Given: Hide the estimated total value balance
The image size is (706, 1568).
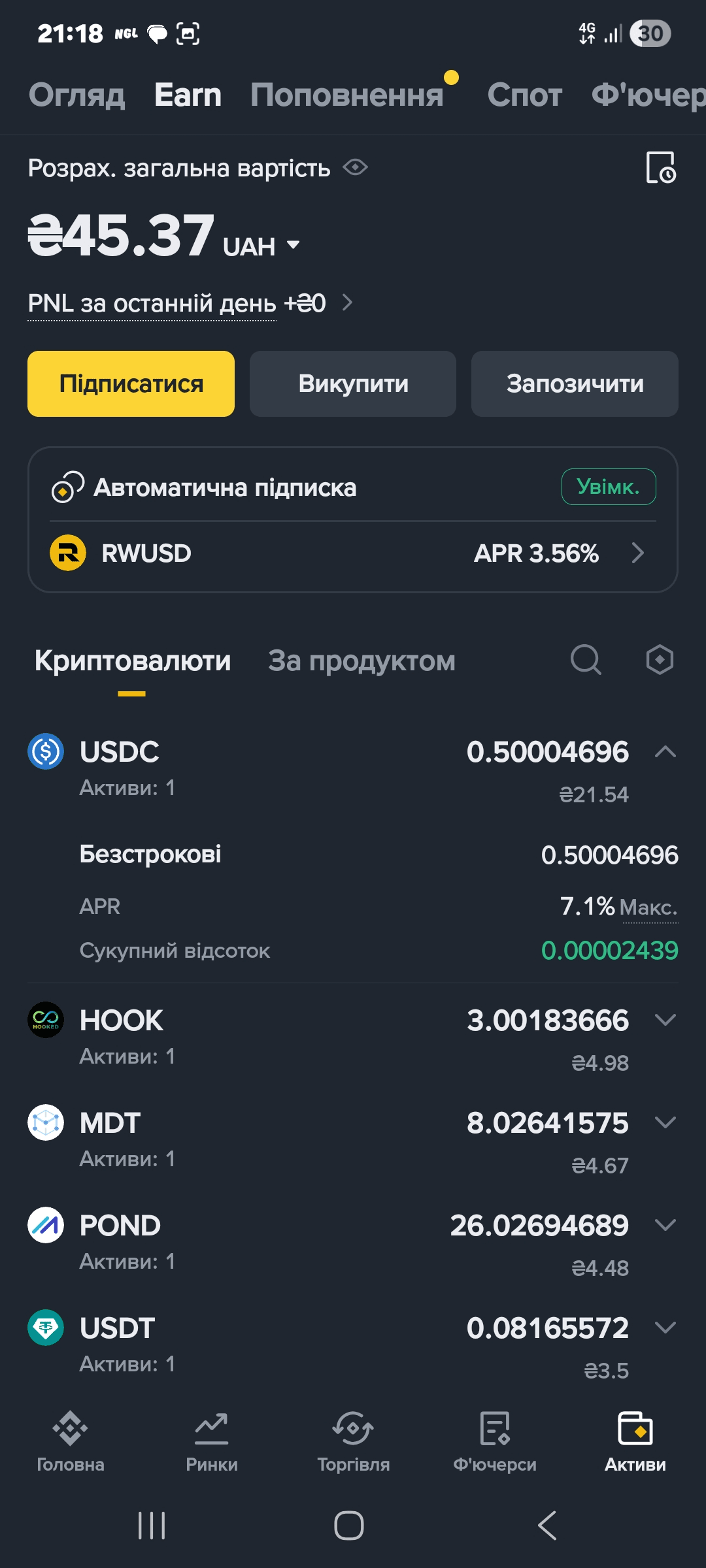Looking at the screenshot, I should pyautogui.click(x=355, y=168).
